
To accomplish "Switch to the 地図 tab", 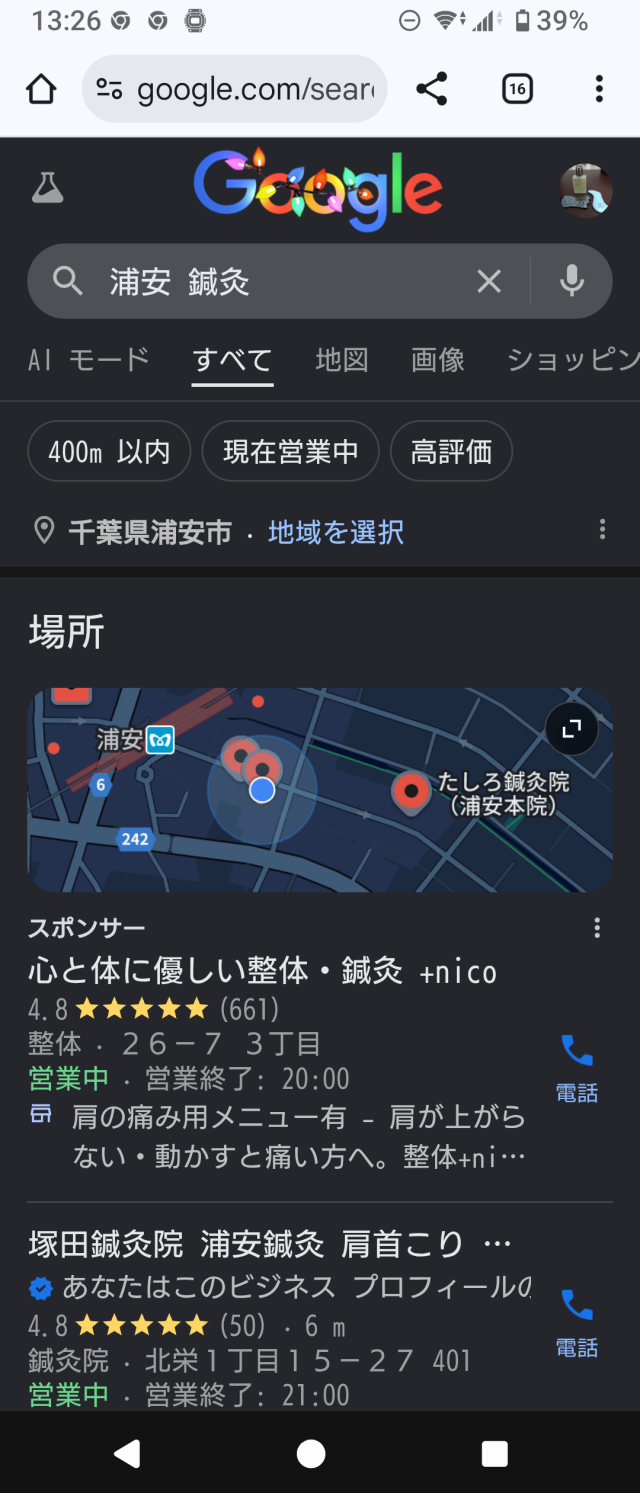I will click(x=342, y=360).
